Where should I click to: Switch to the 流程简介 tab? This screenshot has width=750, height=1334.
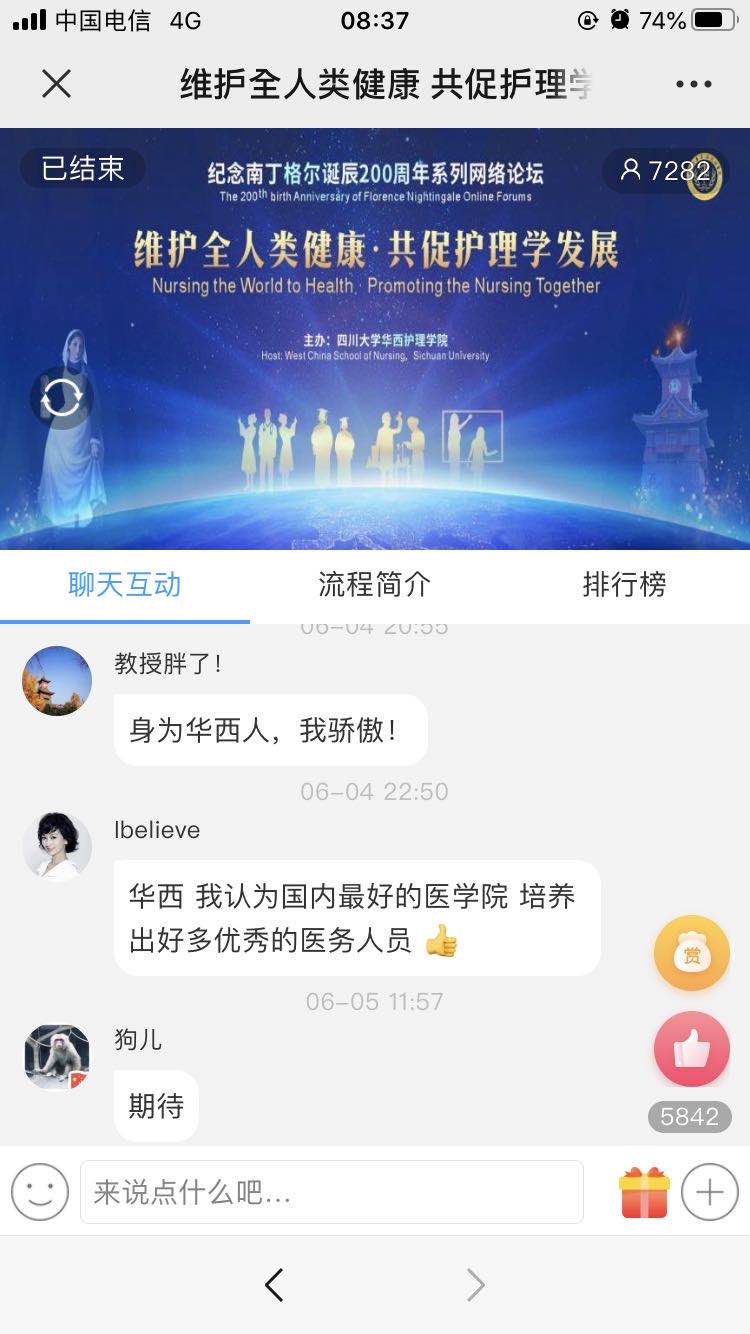pos(374,585)
